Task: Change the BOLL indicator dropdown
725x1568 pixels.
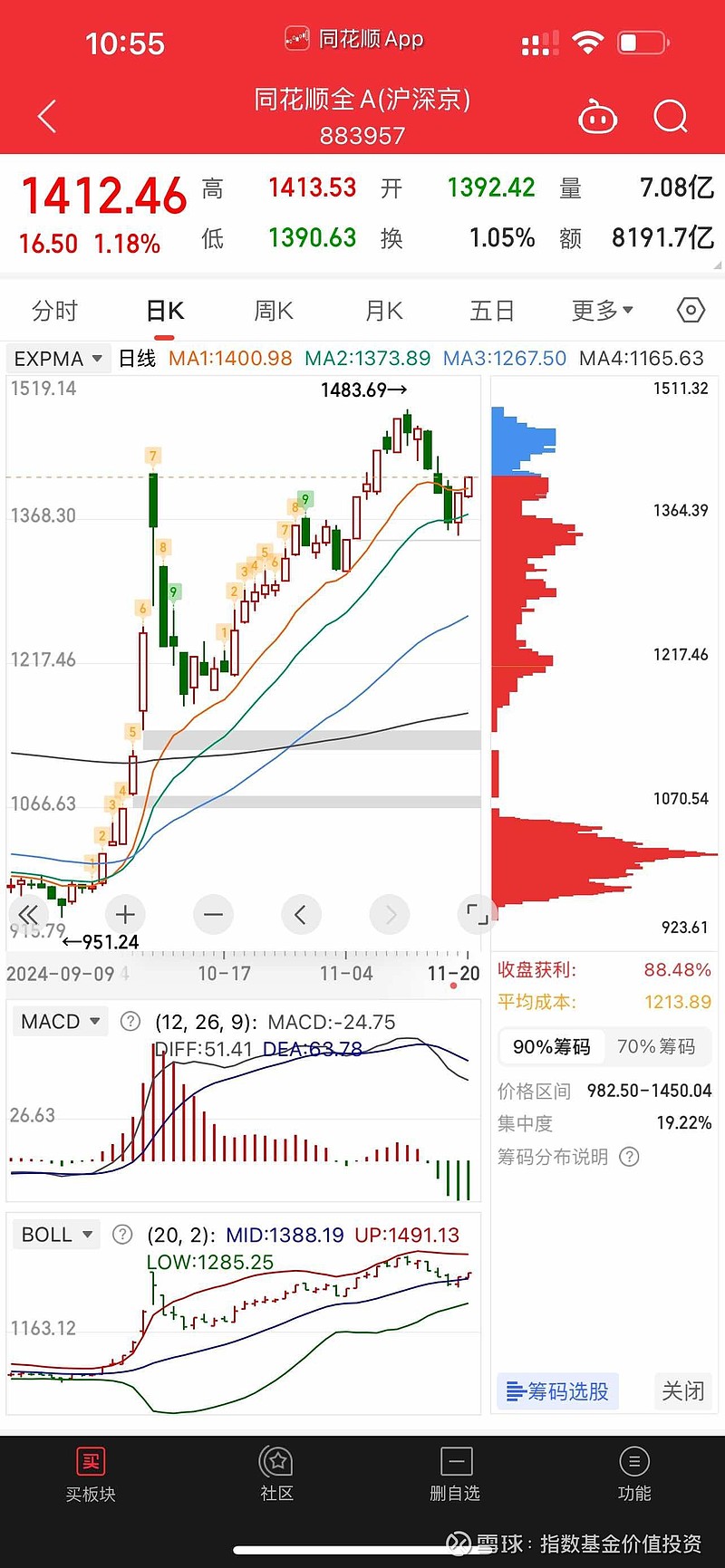Action: (x=56, y=1235)
